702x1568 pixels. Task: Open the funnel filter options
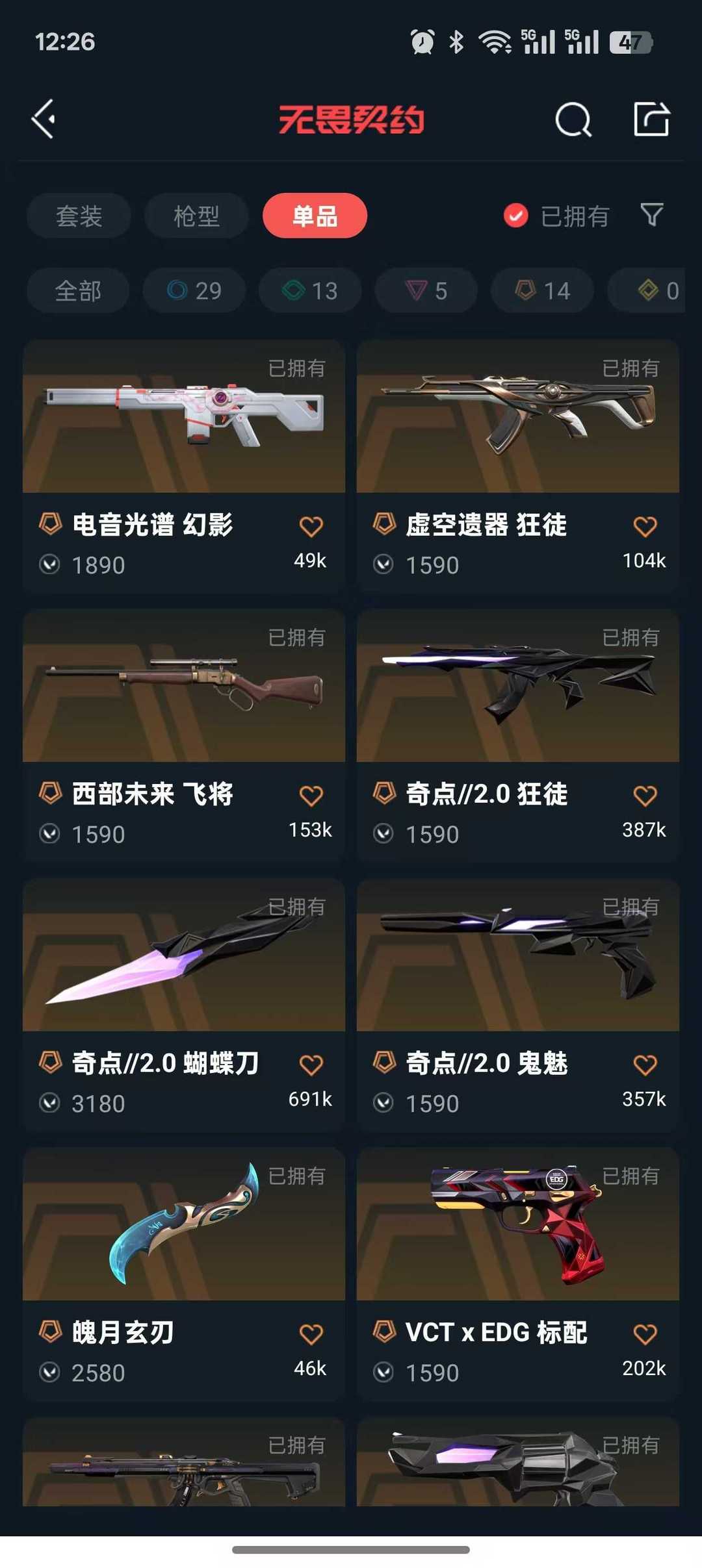tap(651, 214)
